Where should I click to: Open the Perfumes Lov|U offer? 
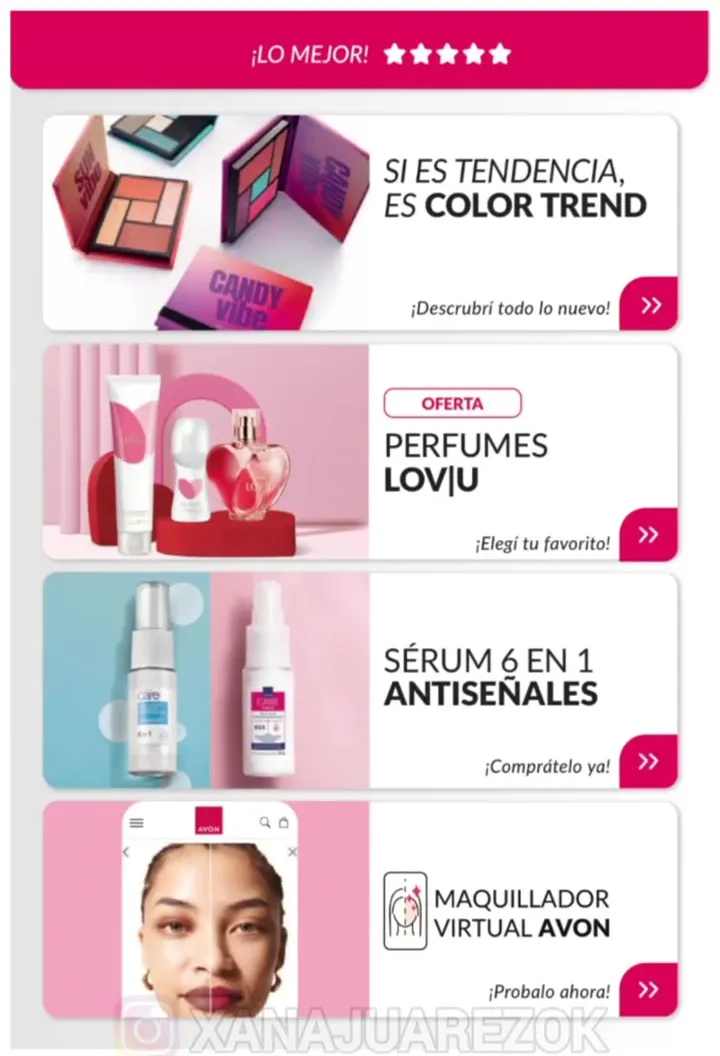648,534
